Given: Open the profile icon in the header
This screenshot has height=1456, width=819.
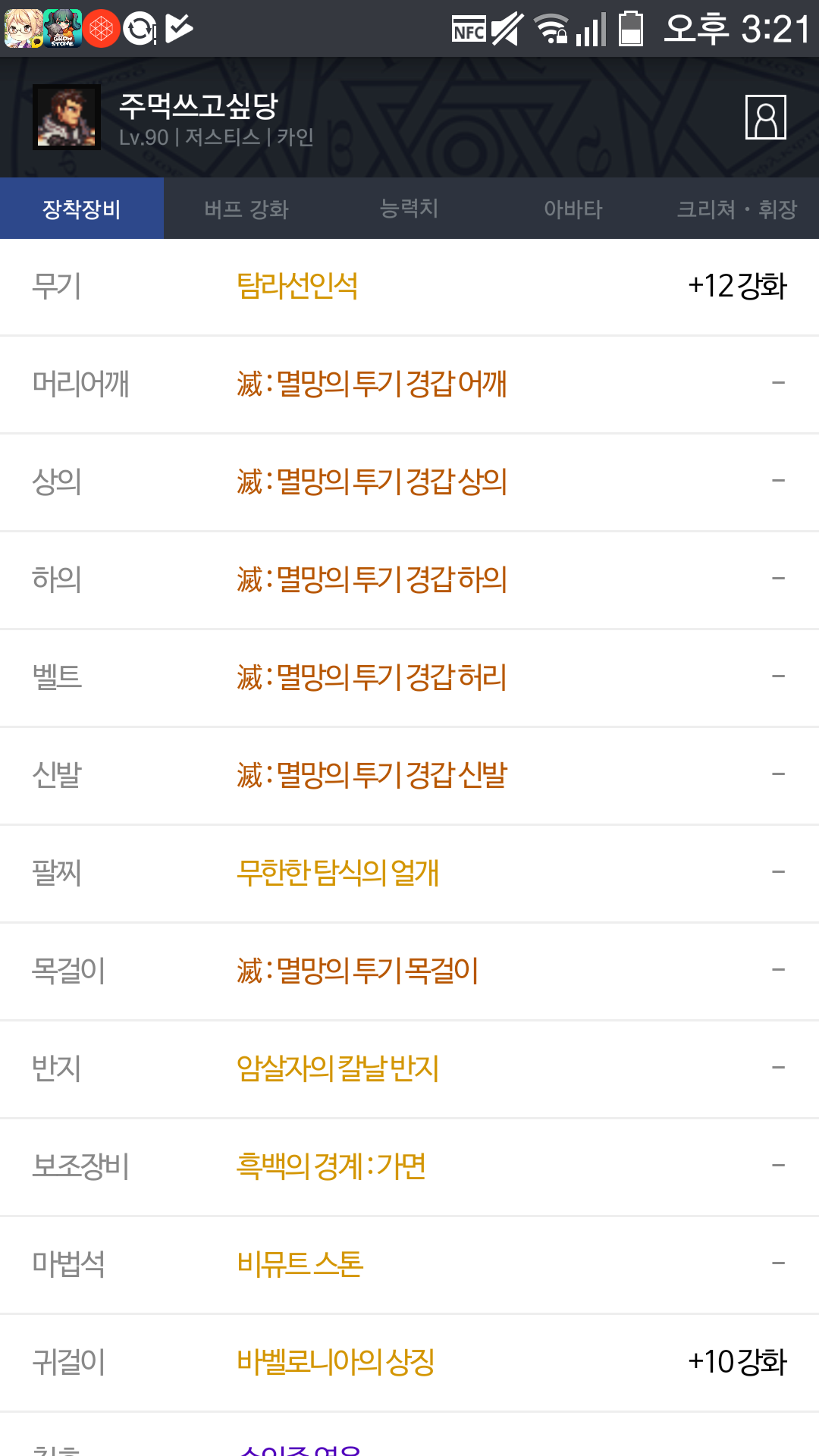Looking at the screenshot, I should point(765,118).
